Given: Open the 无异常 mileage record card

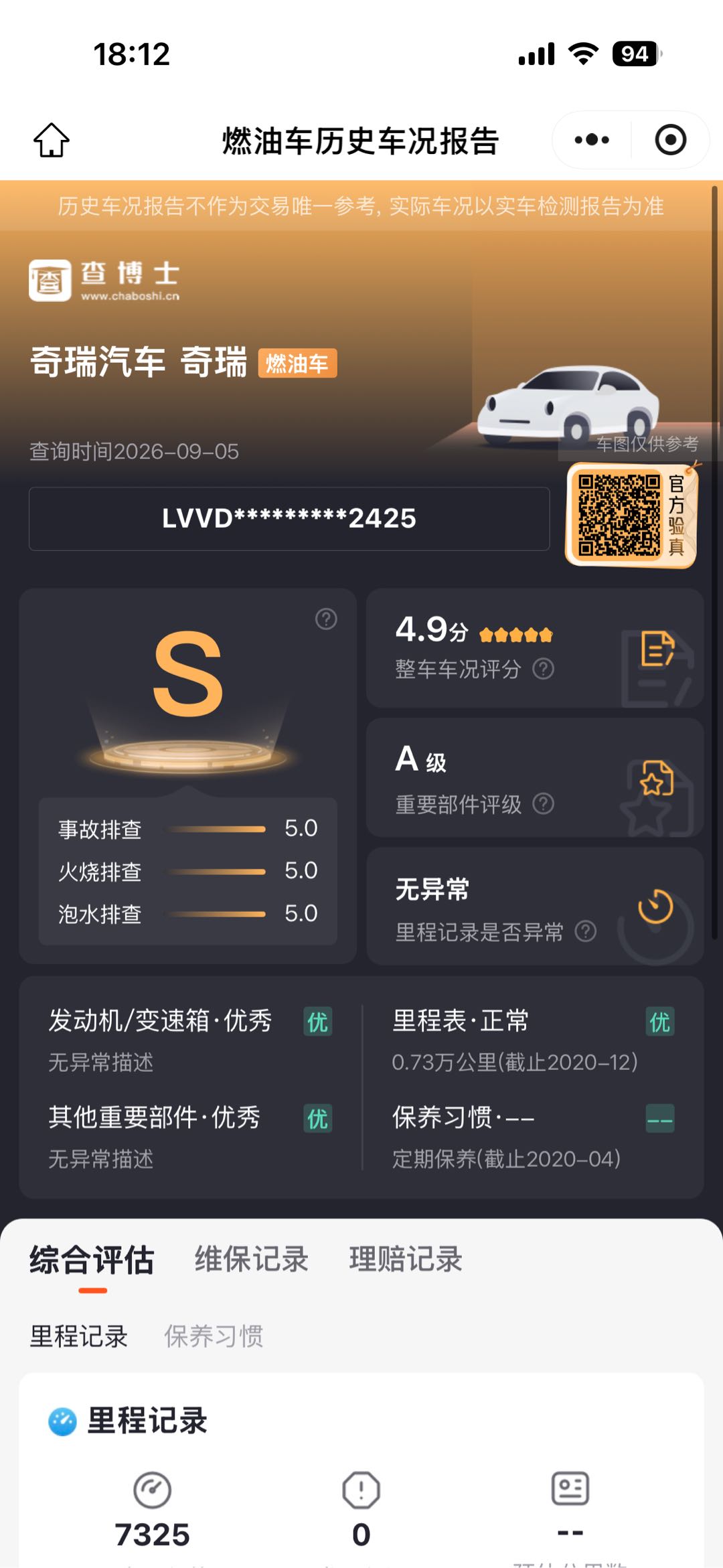Looking at the screenshot, I should point(535,906).
